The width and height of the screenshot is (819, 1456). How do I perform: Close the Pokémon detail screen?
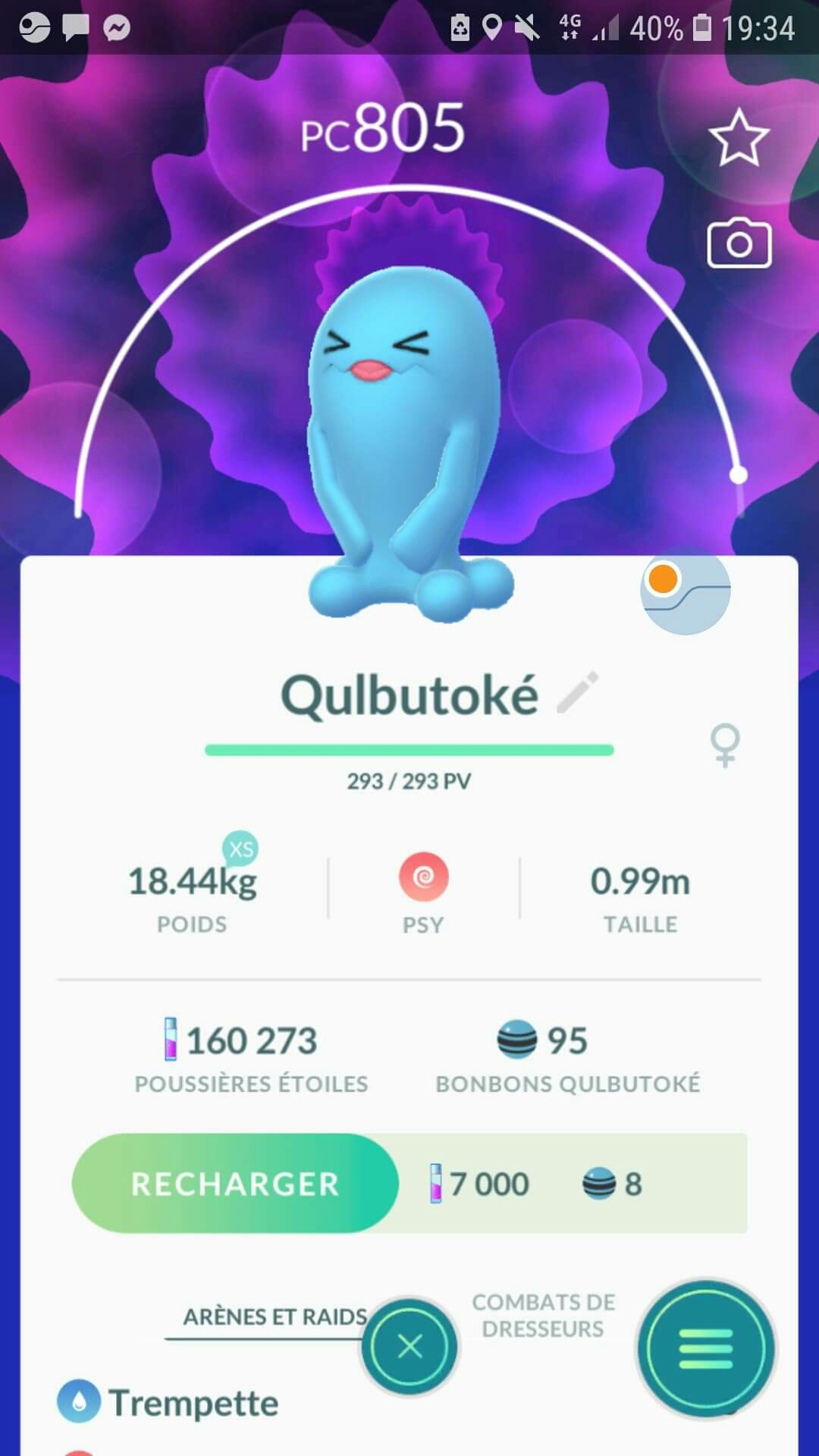[x=410, y=1347]
